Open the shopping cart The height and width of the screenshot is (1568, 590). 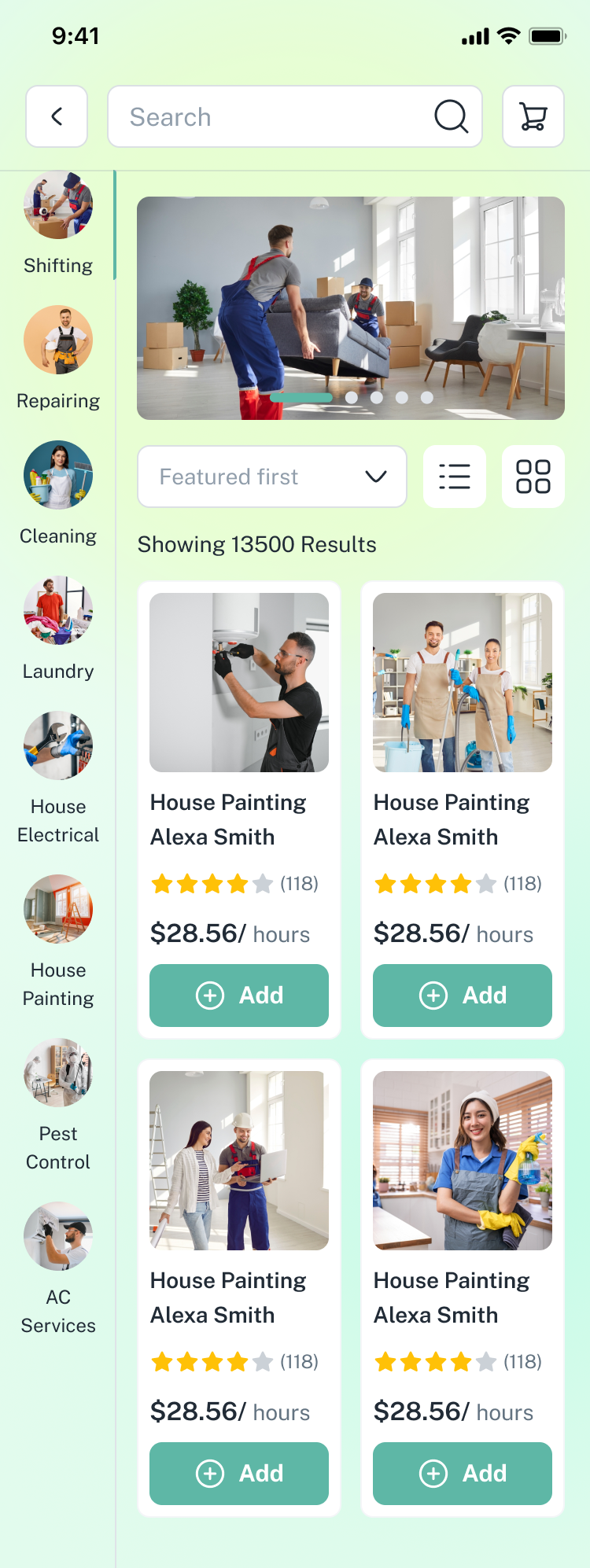(x=533, y=116)
